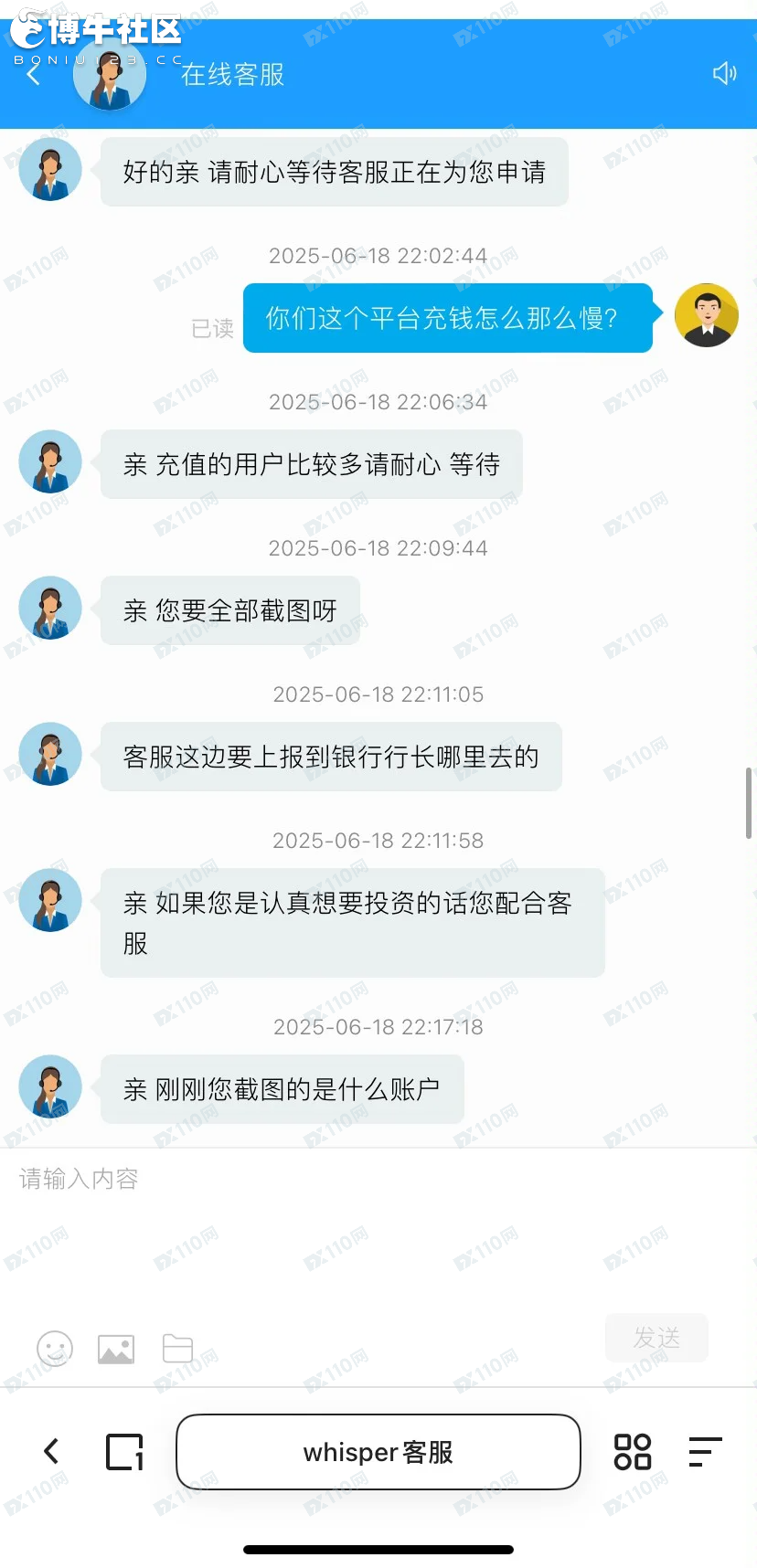
Task: Mute chat sound with the speaker icon
Action: click(x=724, y=73)
